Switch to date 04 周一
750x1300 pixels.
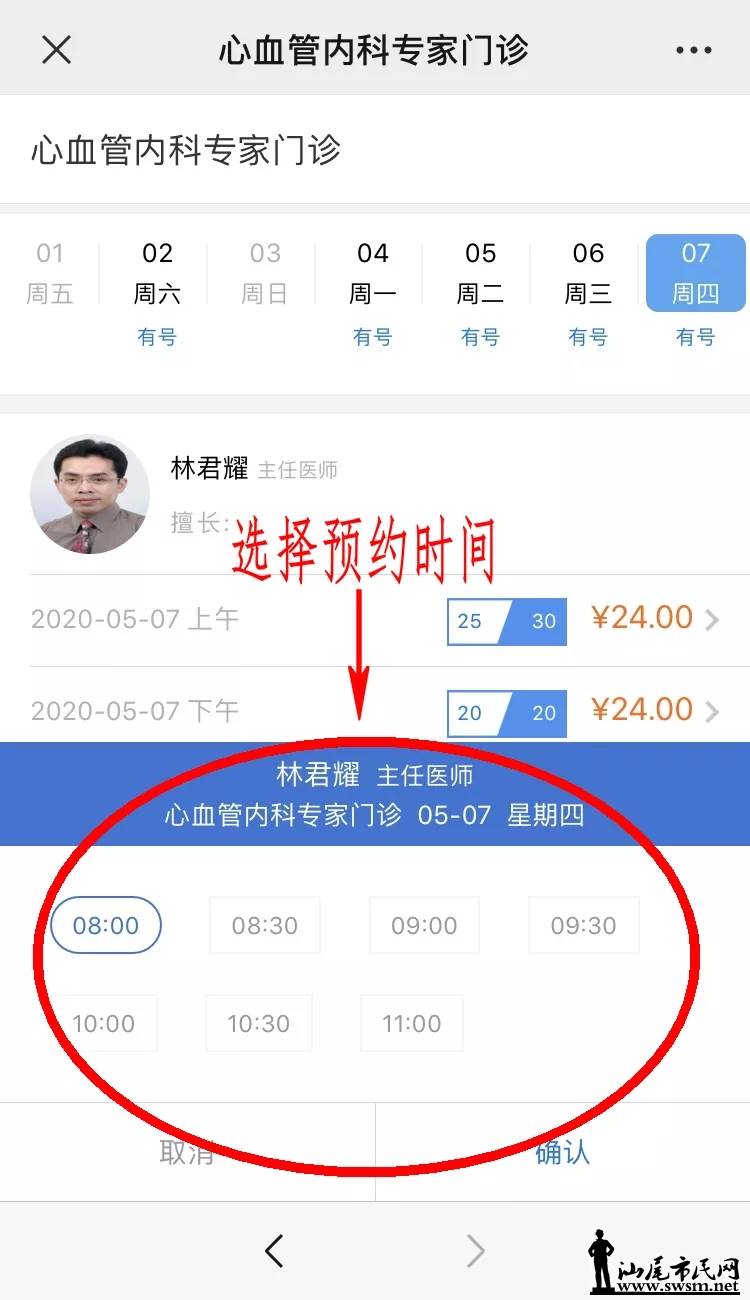(x=373, y=275)
